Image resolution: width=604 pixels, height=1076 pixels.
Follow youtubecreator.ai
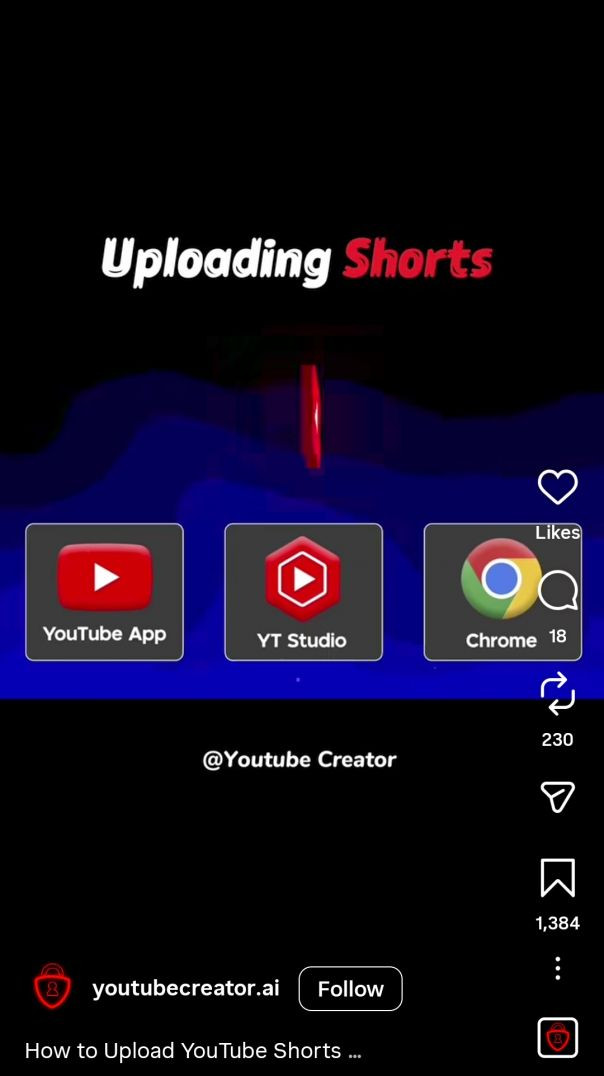point(350,989)
